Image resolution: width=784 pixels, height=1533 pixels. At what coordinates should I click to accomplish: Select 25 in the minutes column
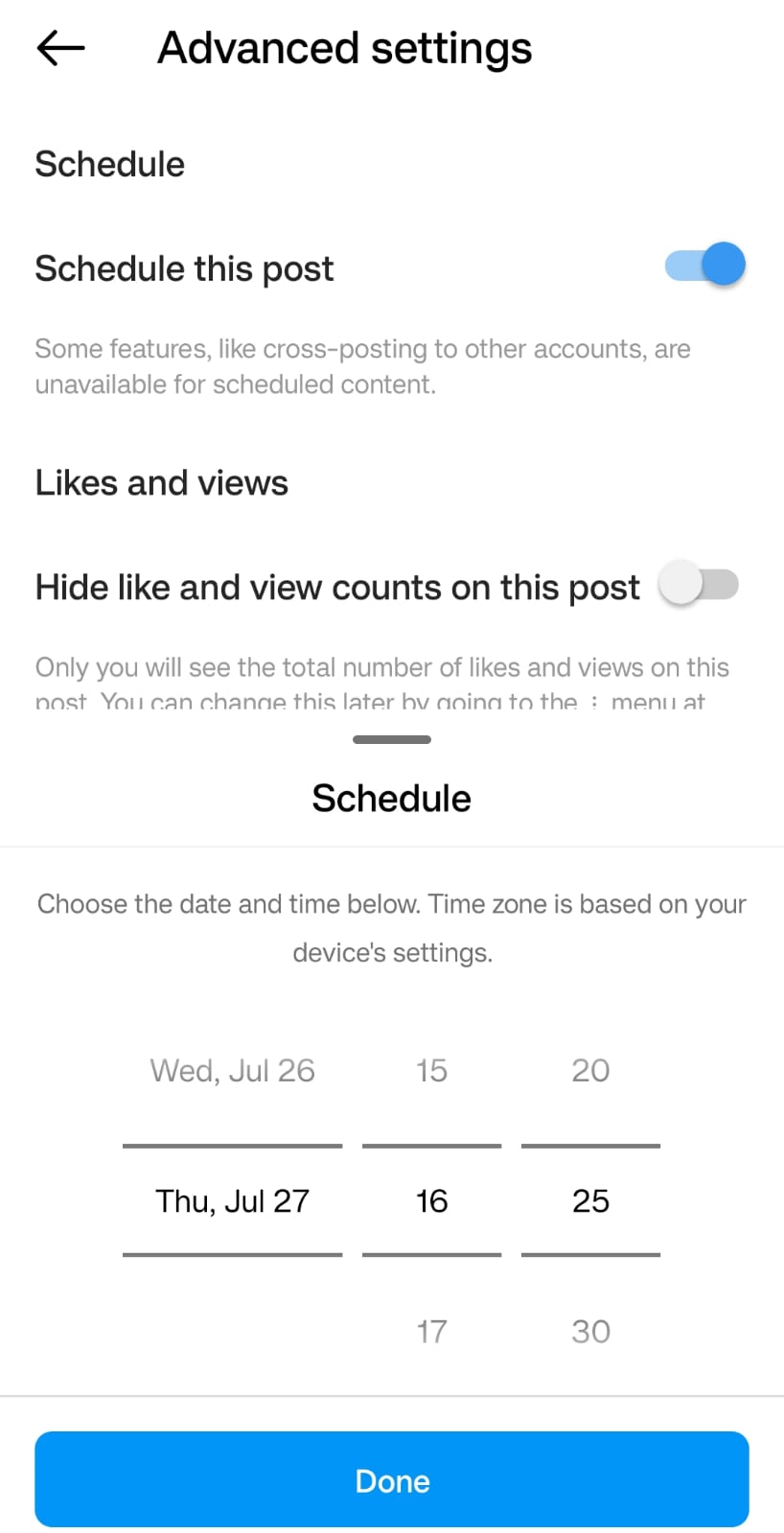(590, 1200)
